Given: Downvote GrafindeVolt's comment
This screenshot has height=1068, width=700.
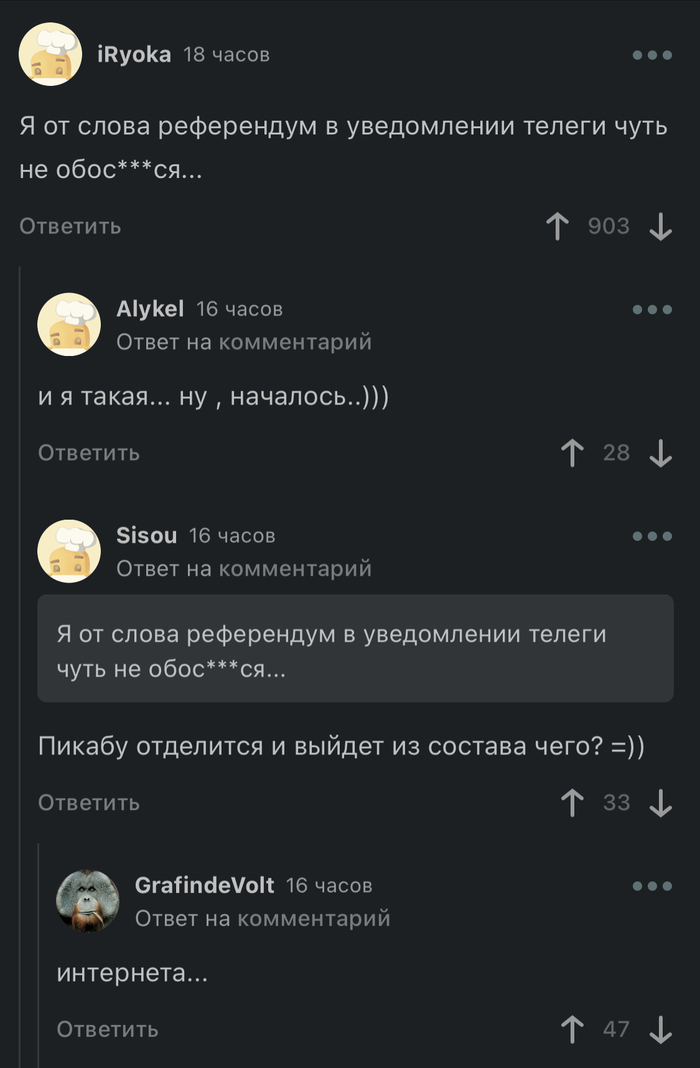Looking at the screenshot, I should coord(660,1029).
